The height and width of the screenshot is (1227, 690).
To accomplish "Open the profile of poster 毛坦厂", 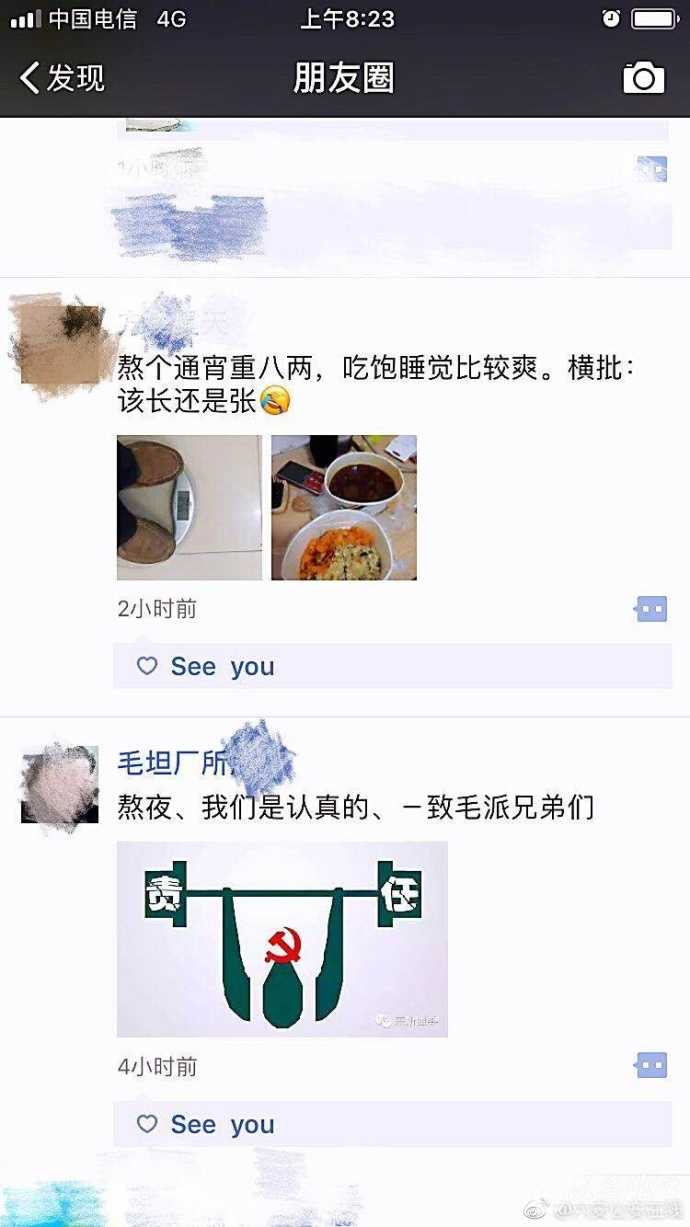I will tap(174, 763).
